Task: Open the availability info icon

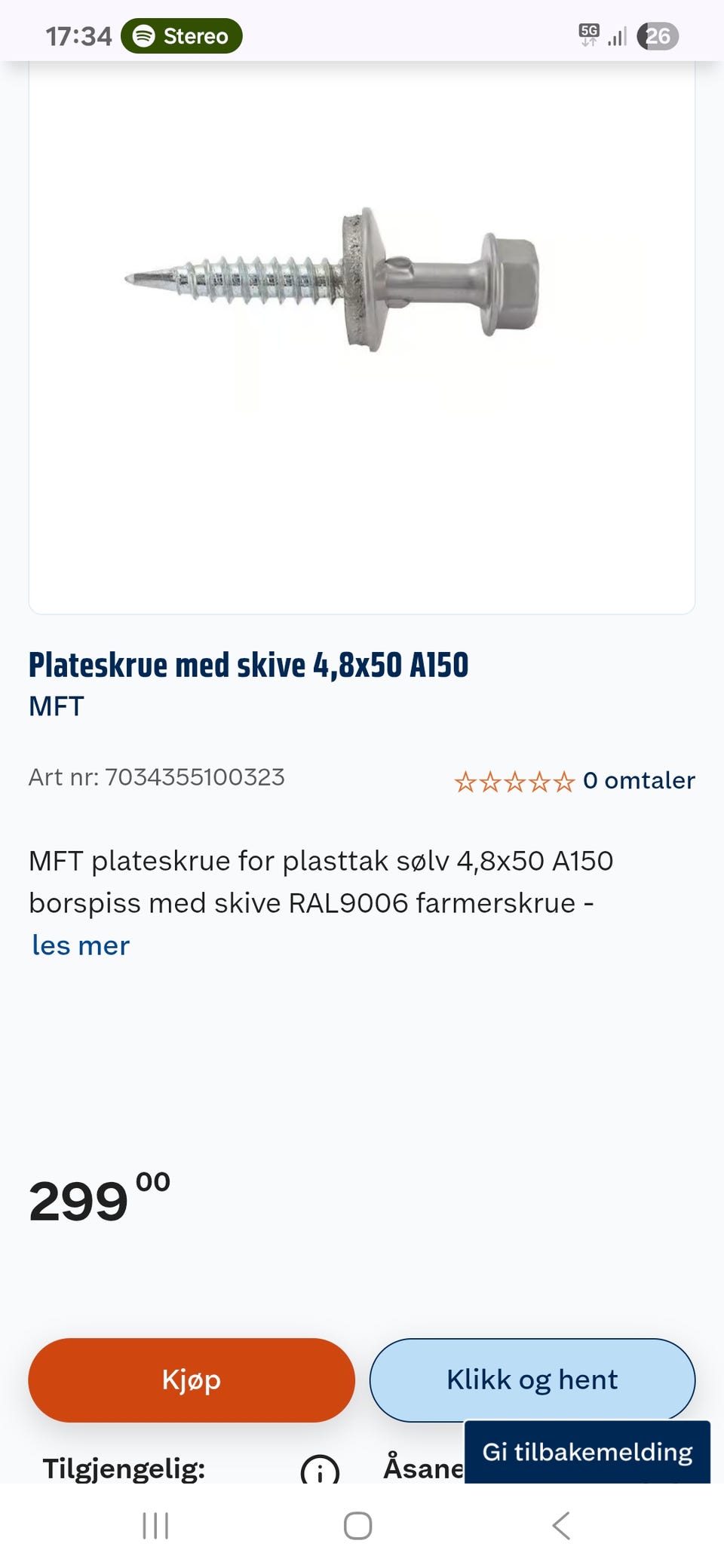Action: coord(319,1468)
